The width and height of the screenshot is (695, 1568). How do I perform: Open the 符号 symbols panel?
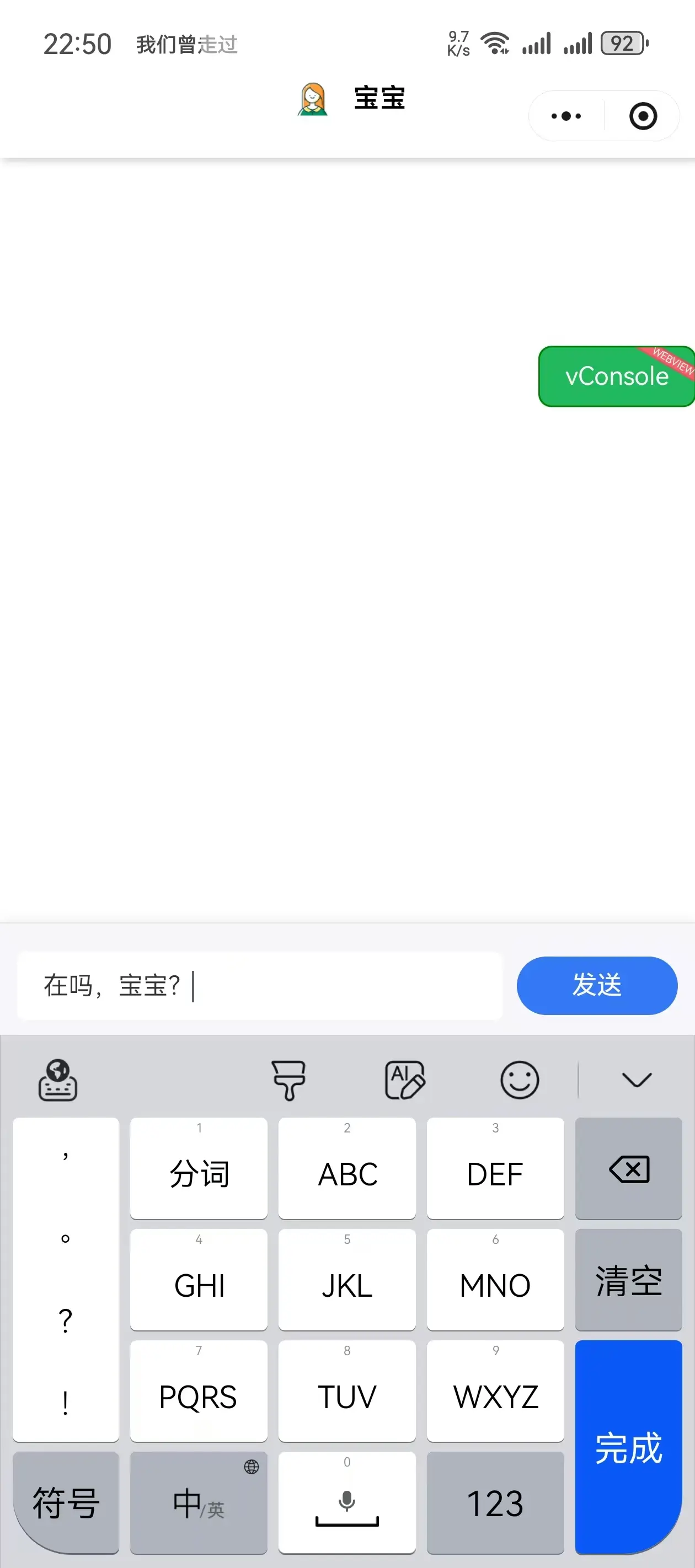[x=66, y=1502]
